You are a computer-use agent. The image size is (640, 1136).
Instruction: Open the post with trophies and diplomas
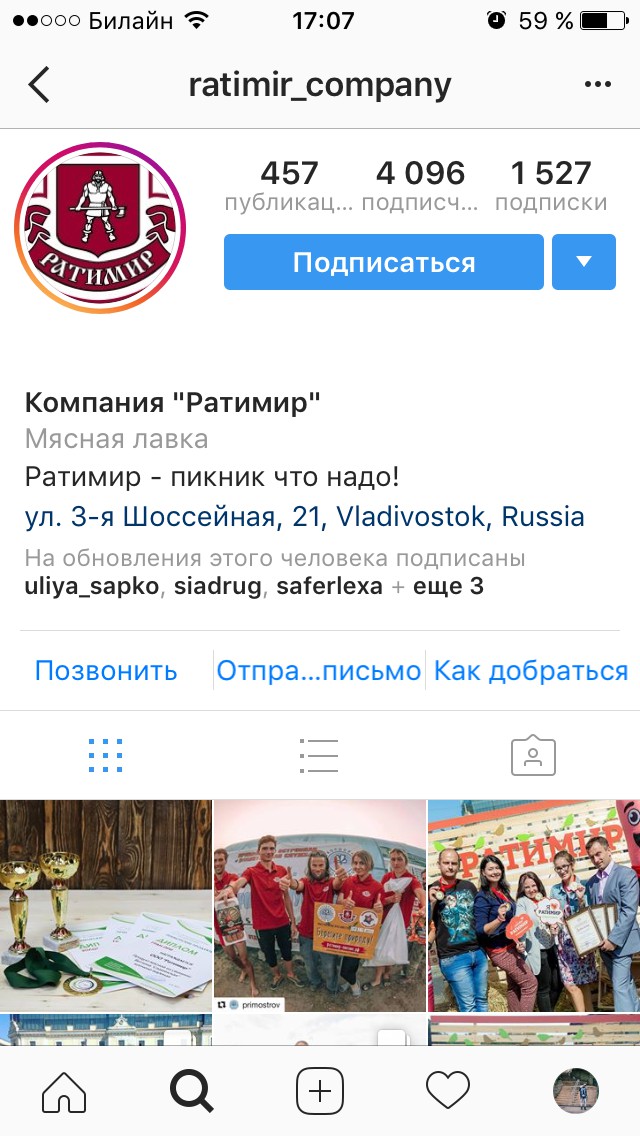point(106,905)
